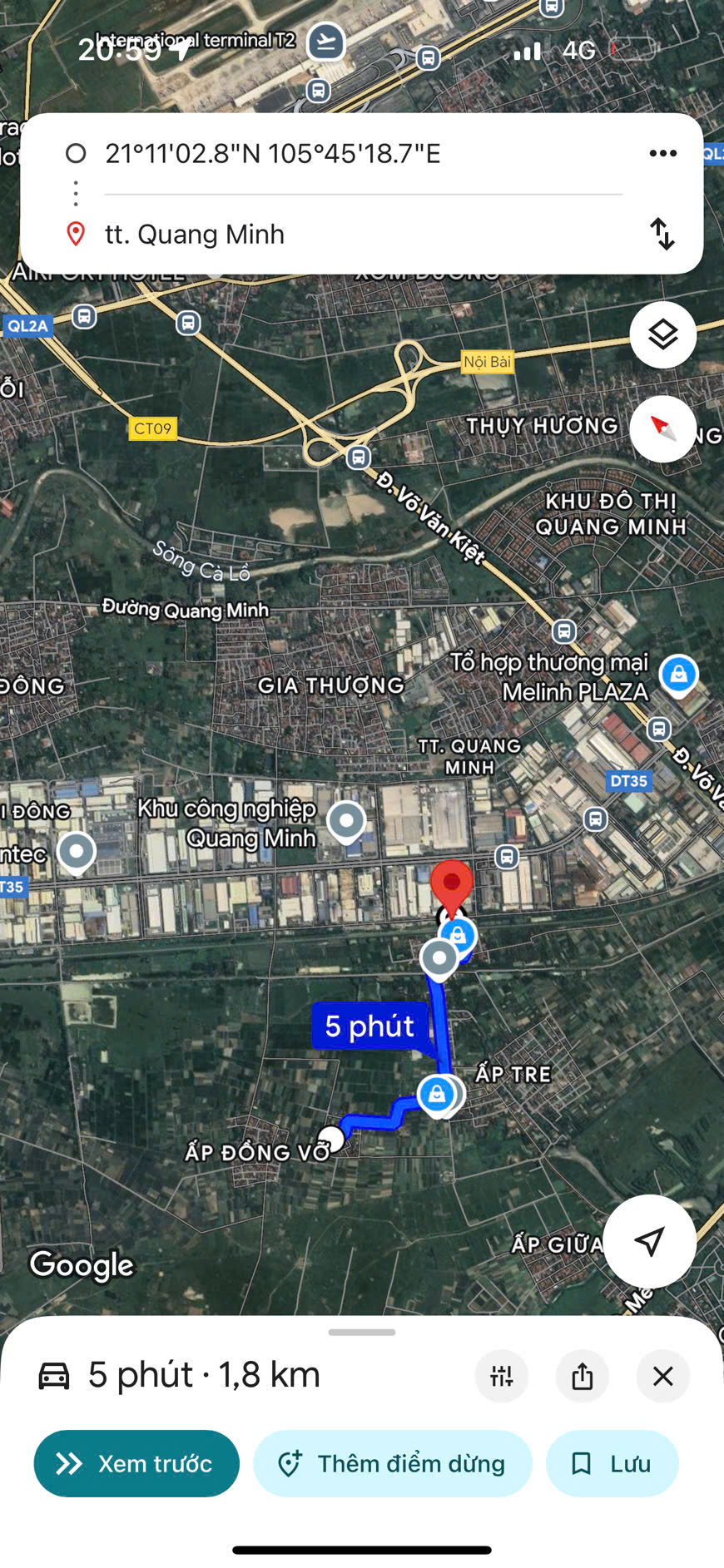Open the three-dot overflow menu
This screenshot has height=1568, width=724.
[662, 153]
